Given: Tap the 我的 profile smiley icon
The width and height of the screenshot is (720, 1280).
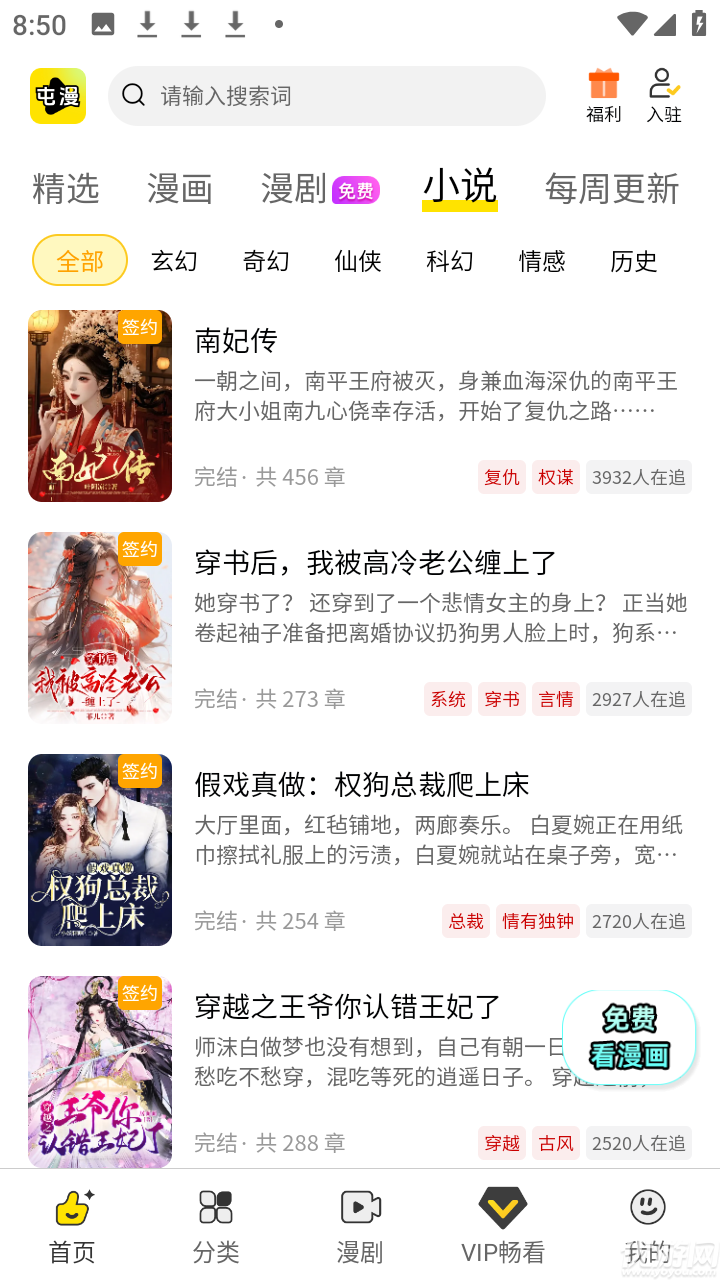Looking at the screenshot, I should tap(648, 1207).
